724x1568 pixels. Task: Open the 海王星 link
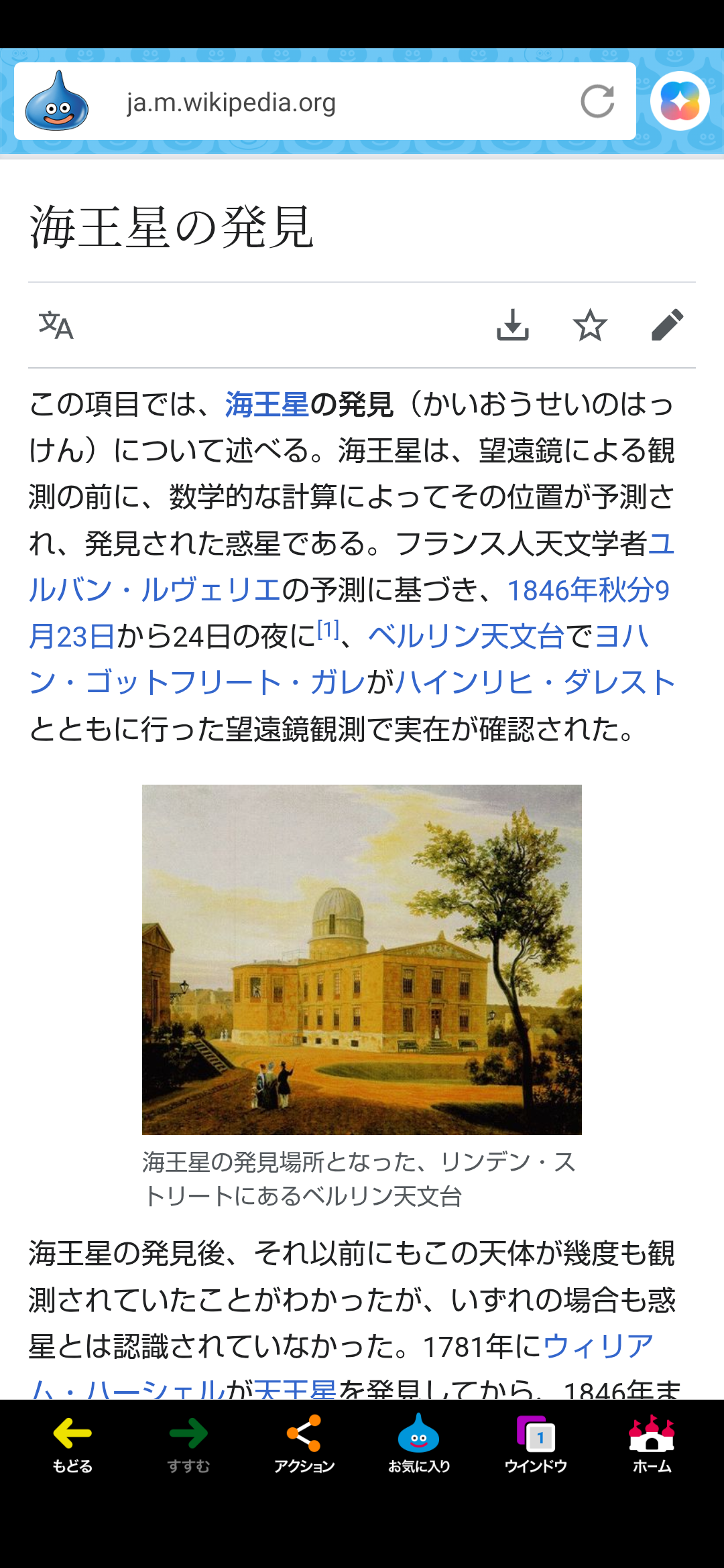267,405
